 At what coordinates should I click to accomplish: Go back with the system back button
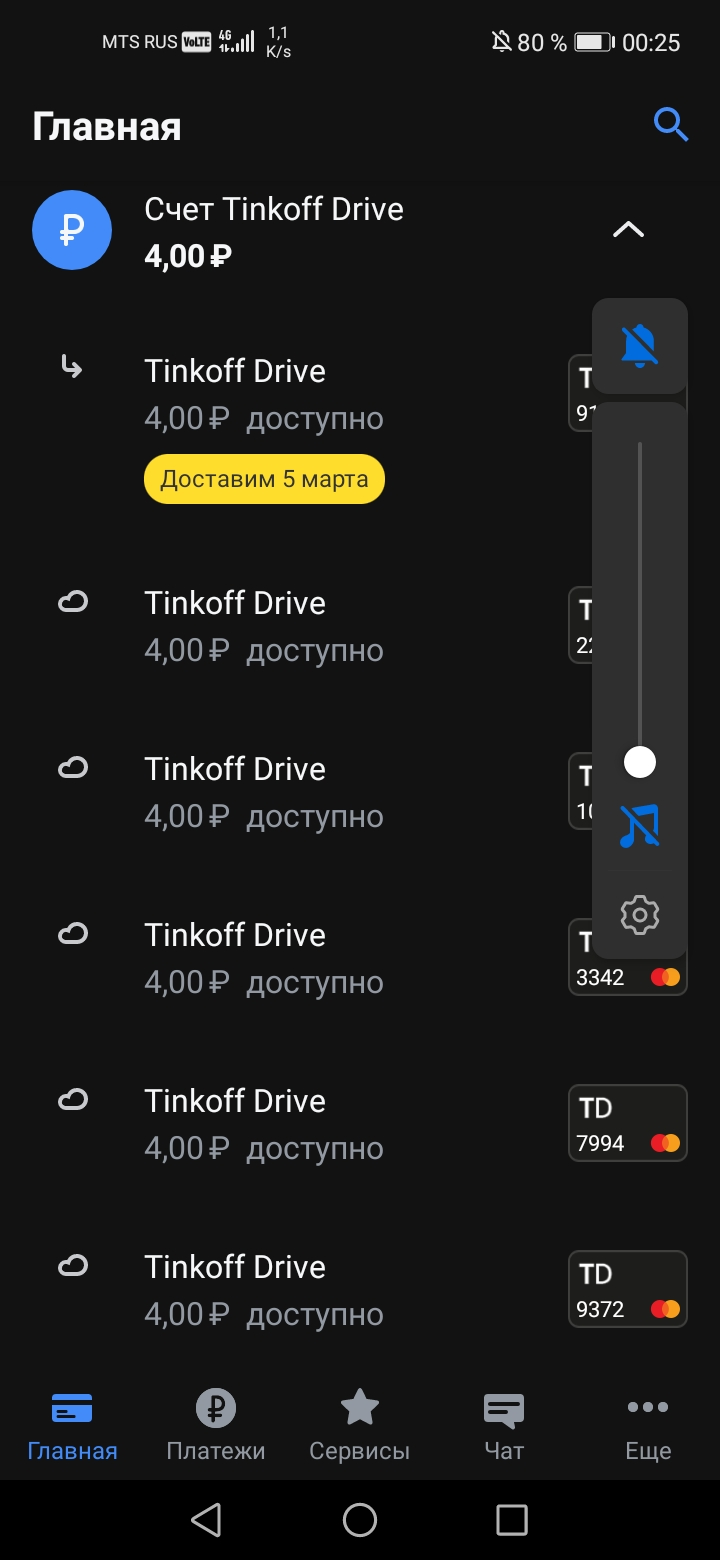point(206,1520)
